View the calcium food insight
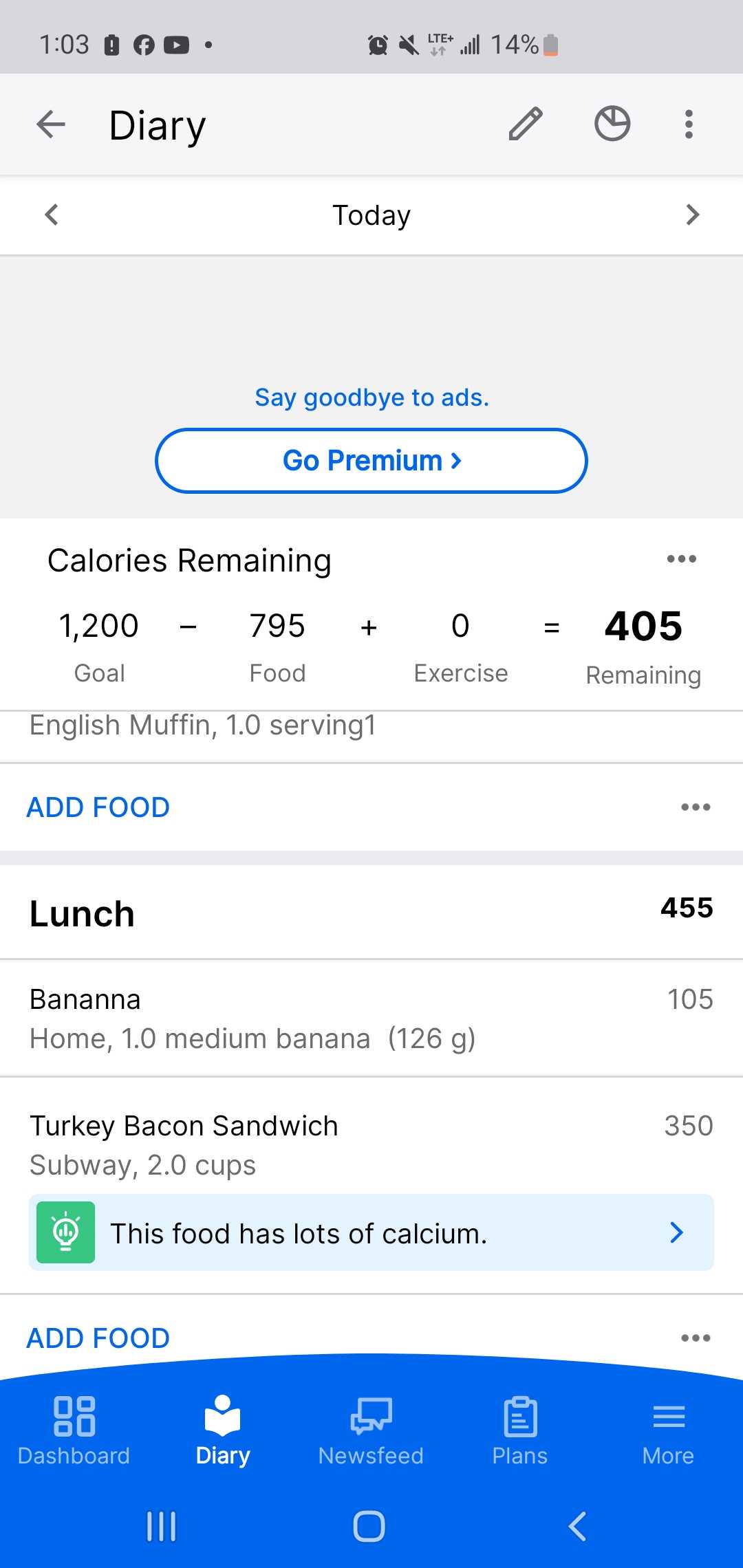This screenshot has width=743, height=1568. (x=371, y=1233)
